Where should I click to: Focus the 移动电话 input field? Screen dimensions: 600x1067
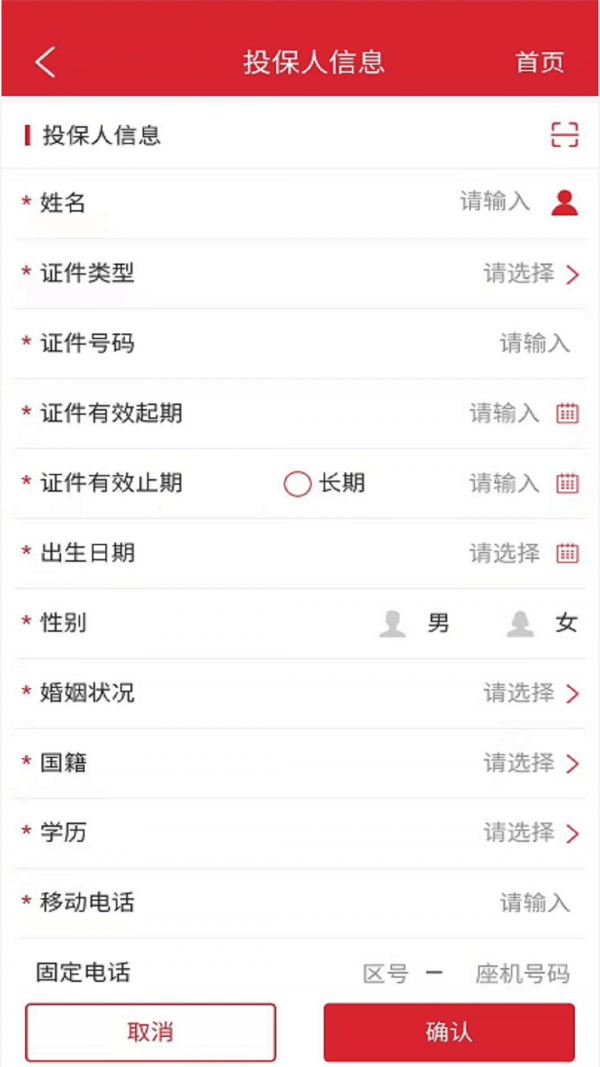click(534, 903)
